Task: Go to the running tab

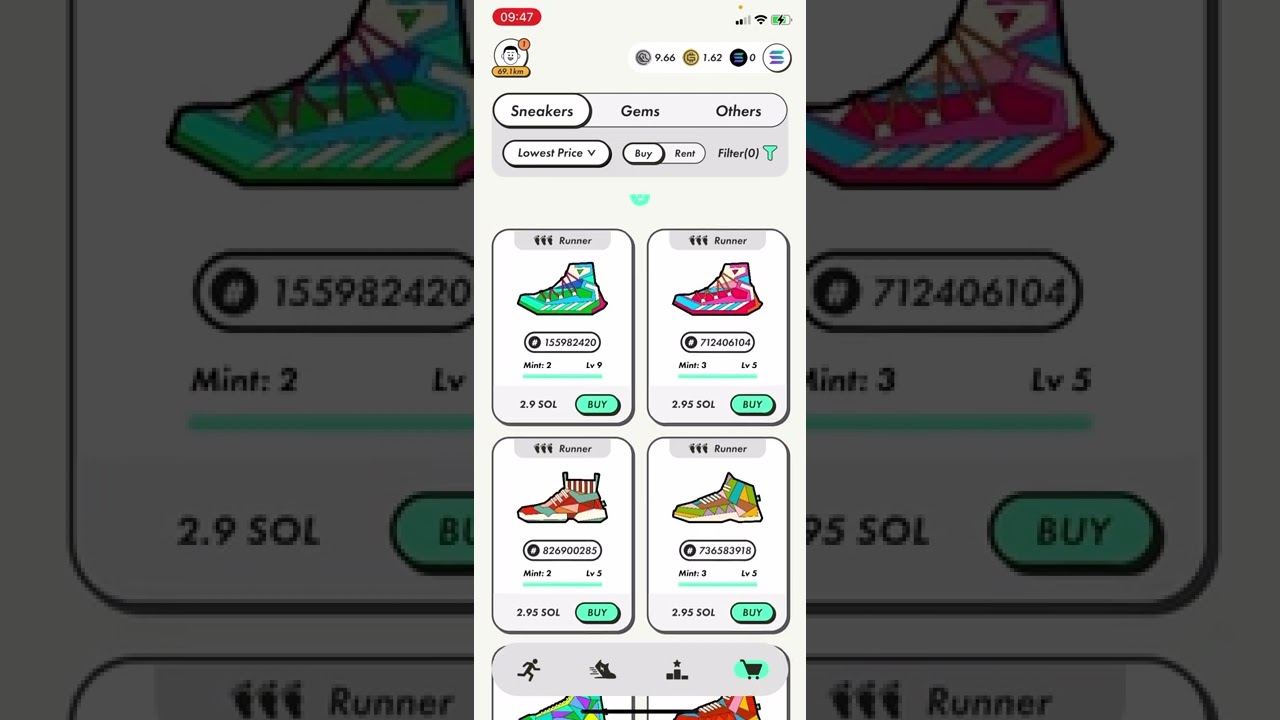Action: 529,670
